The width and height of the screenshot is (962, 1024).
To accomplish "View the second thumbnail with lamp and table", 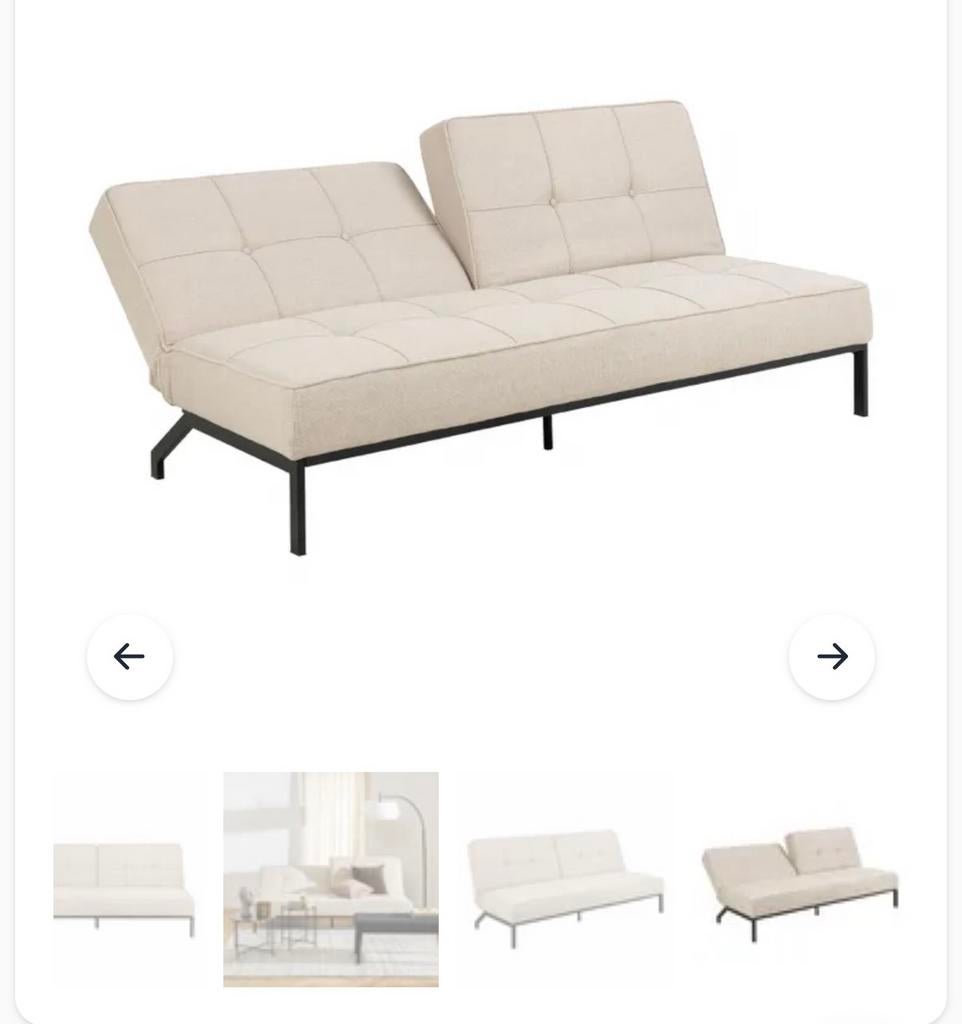I will [330, 878].
